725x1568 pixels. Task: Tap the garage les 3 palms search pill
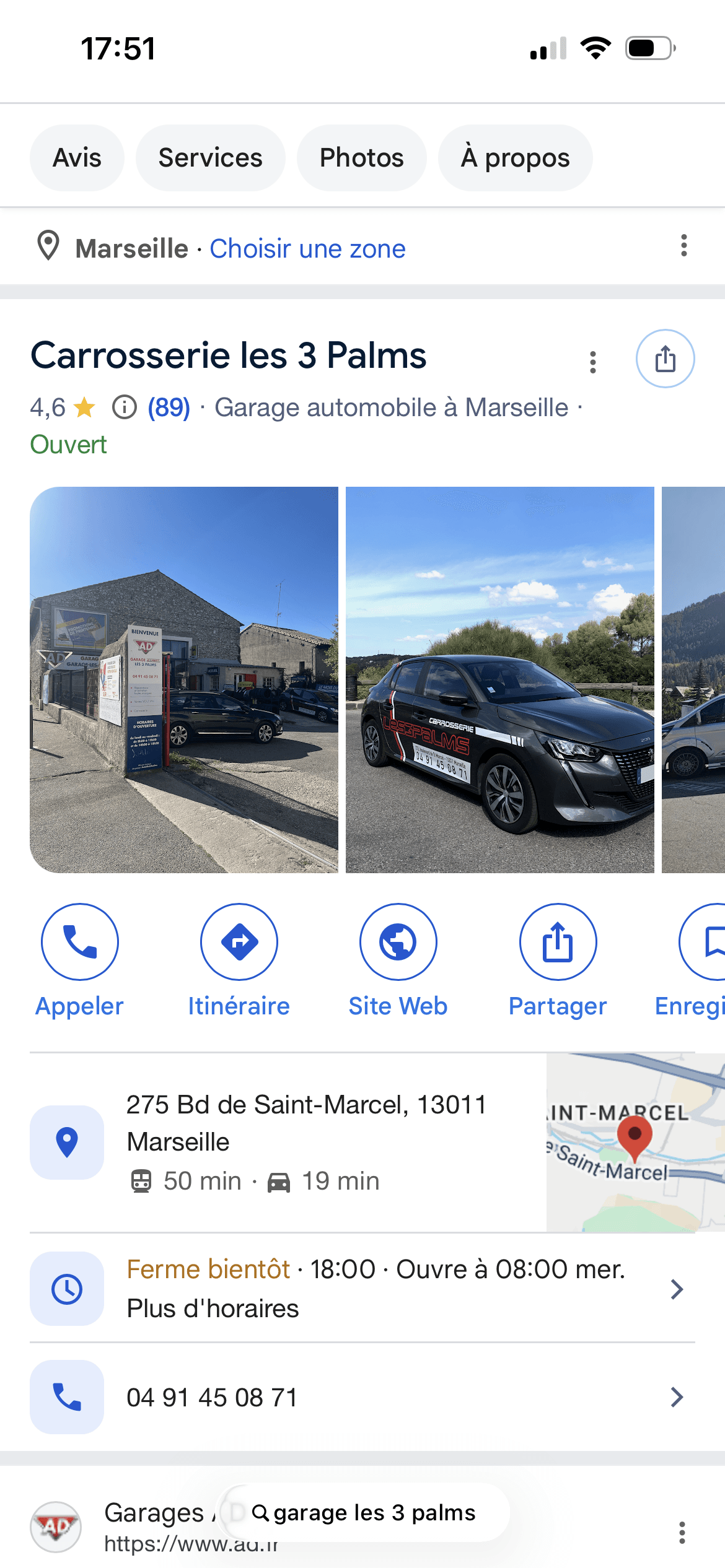pos(364,1513)
